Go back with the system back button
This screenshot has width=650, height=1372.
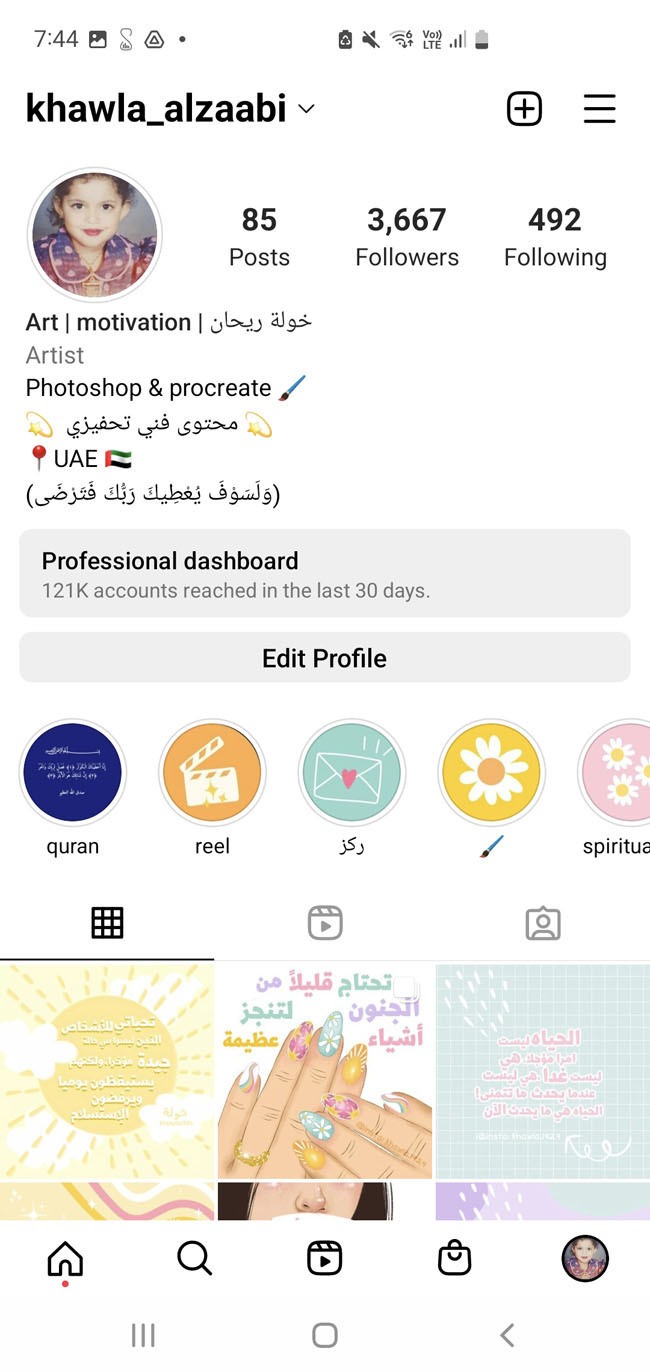pos(507,1334)
